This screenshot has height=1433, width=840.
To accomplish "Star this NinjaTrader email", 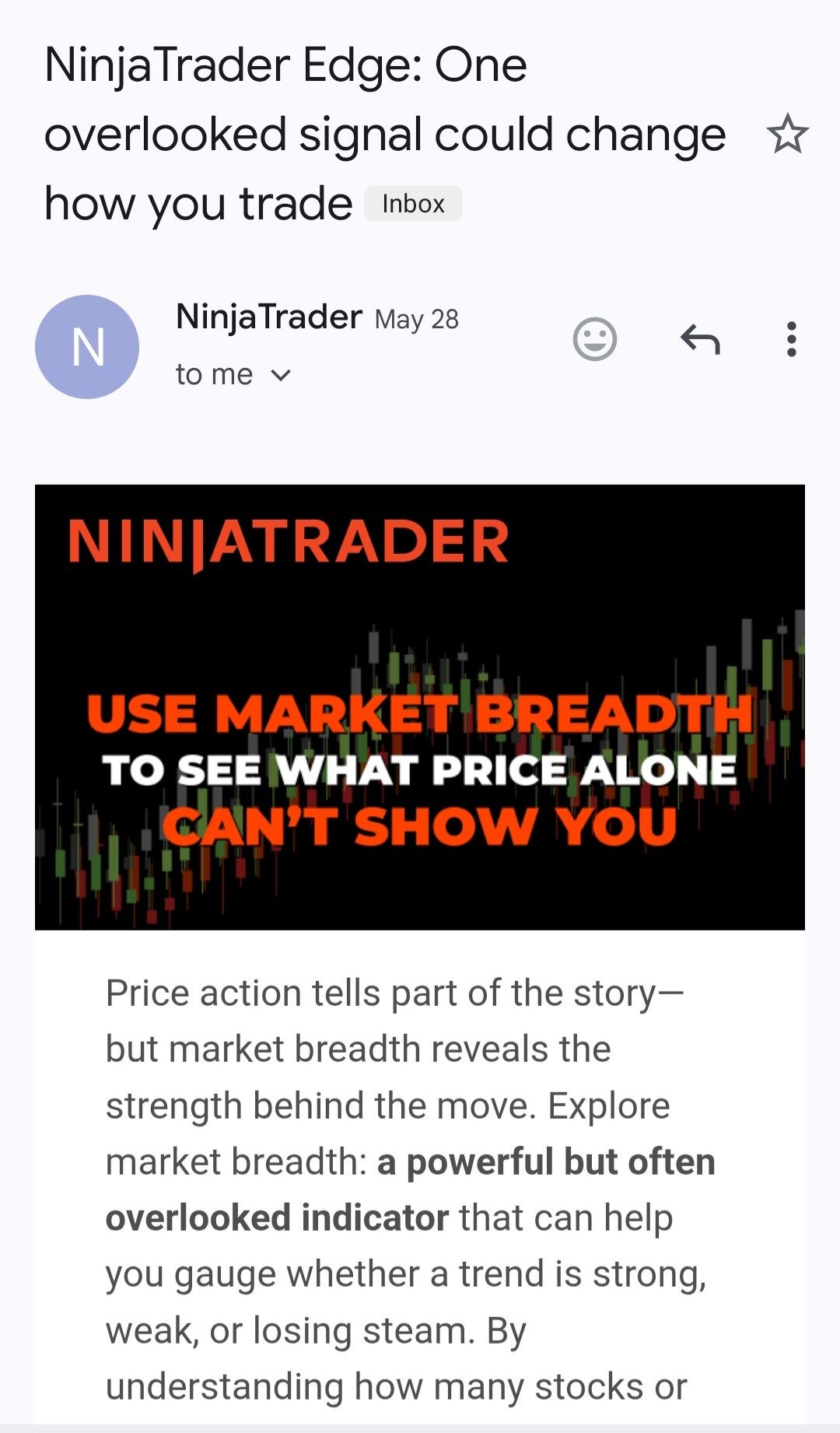I will tap(787, 134).
